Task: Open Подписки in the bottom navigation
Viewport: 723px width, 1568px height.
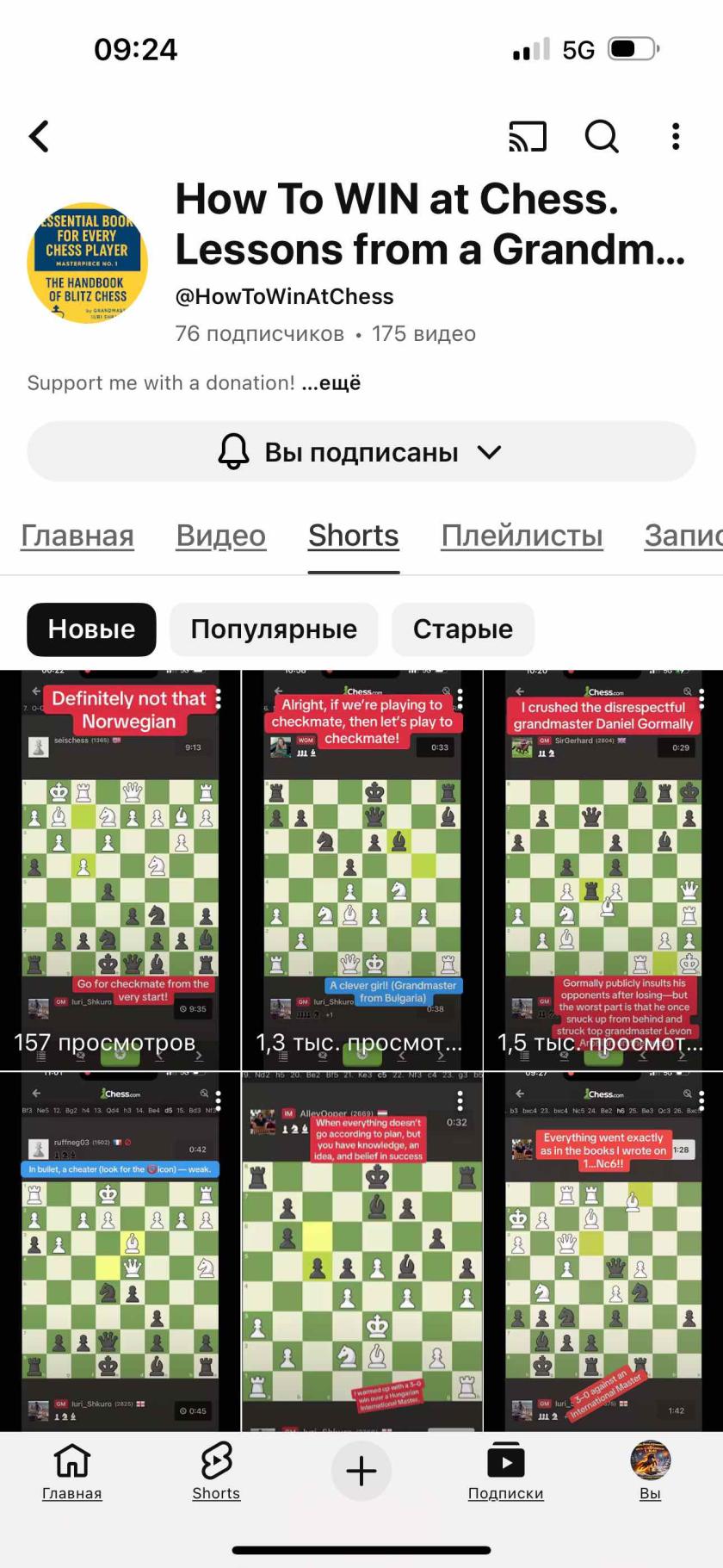Action: coord(505,1472)
